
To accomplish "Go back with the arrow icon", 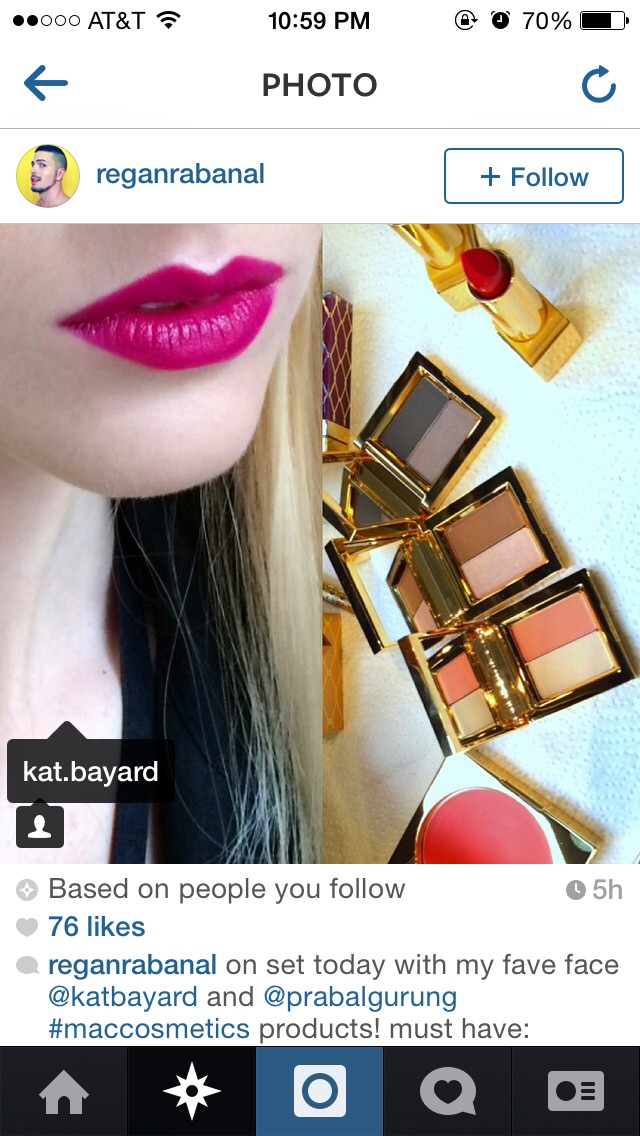I will tap(46, 85).
